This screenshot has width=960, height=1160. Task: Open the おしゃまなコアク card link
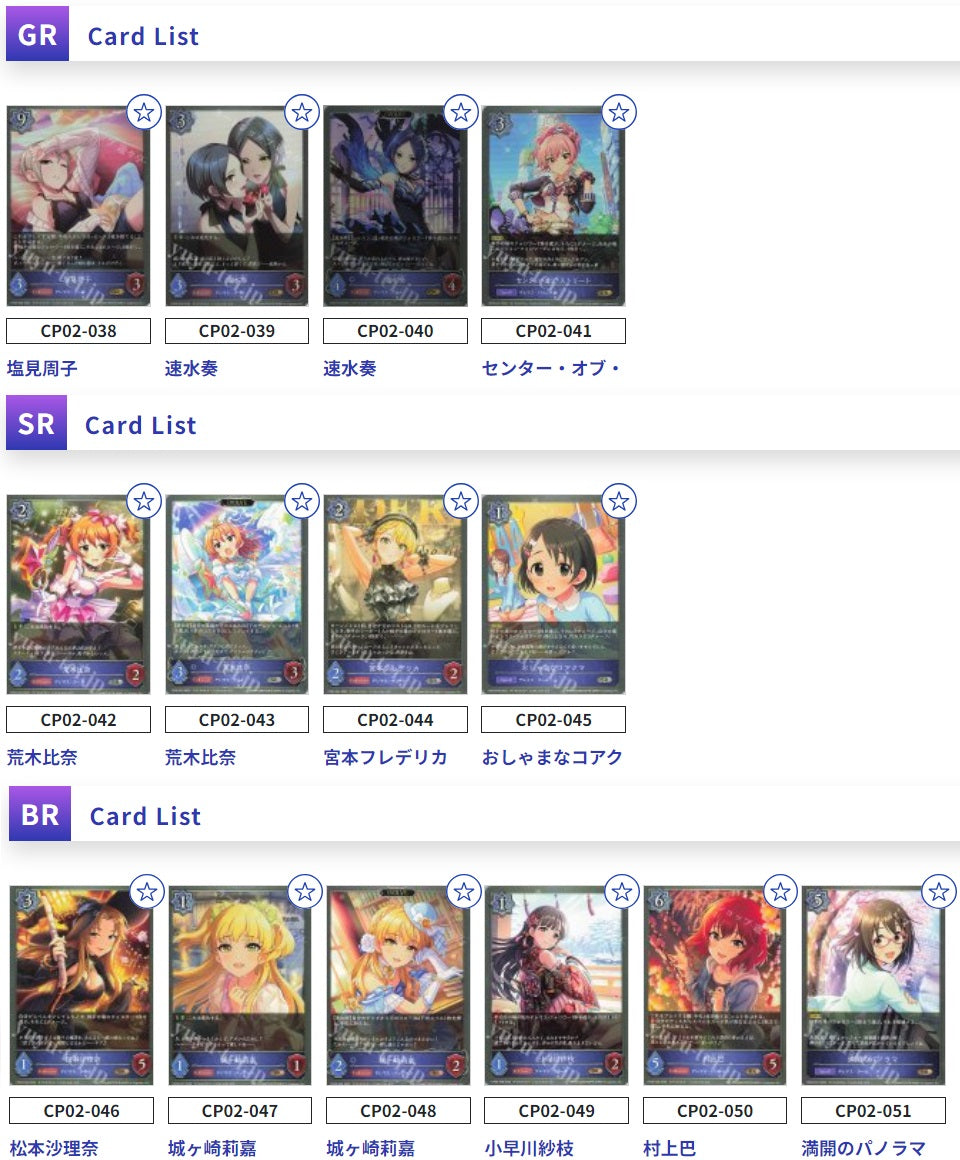coord(552,758)
